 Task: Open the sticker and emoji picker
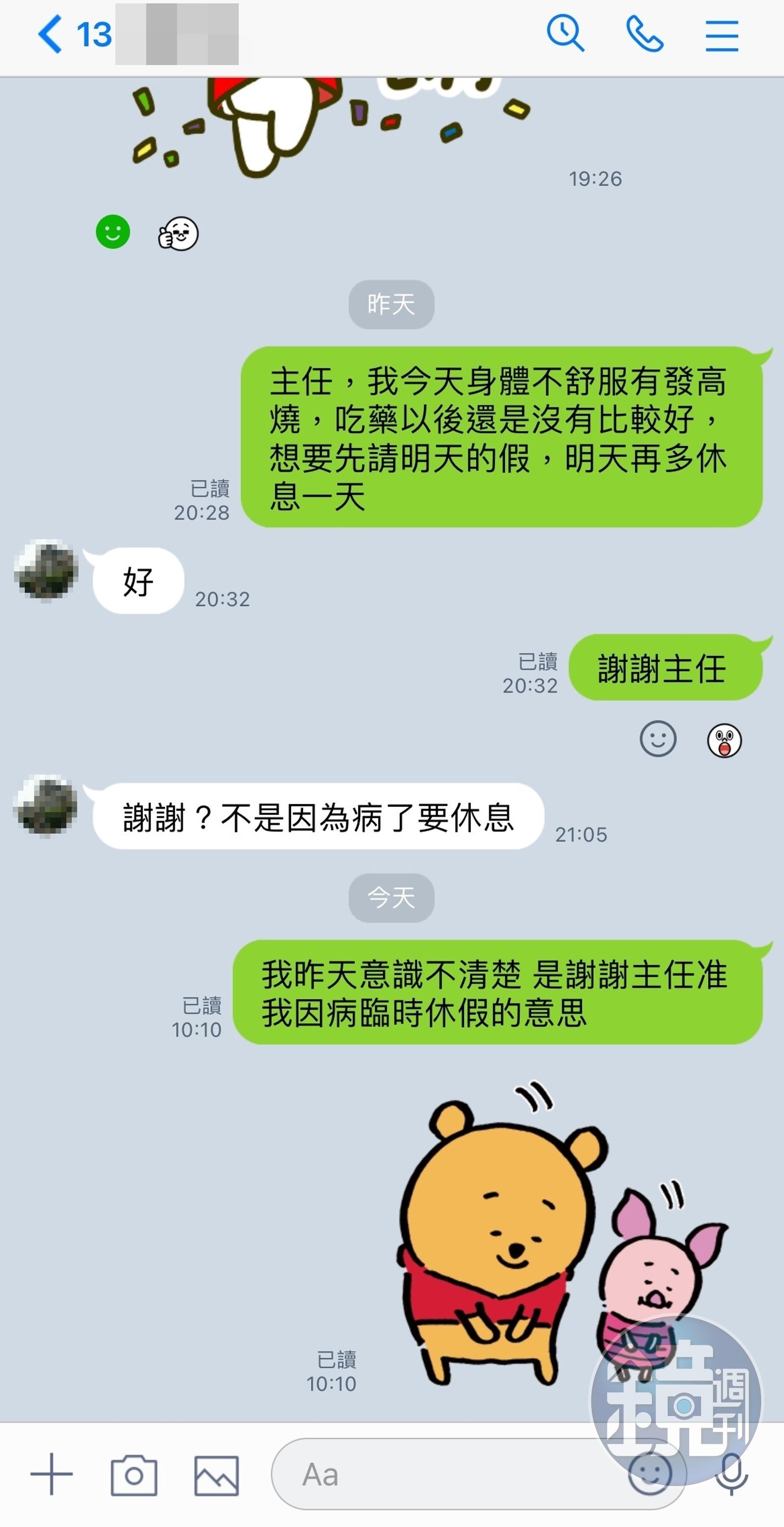650,1474
